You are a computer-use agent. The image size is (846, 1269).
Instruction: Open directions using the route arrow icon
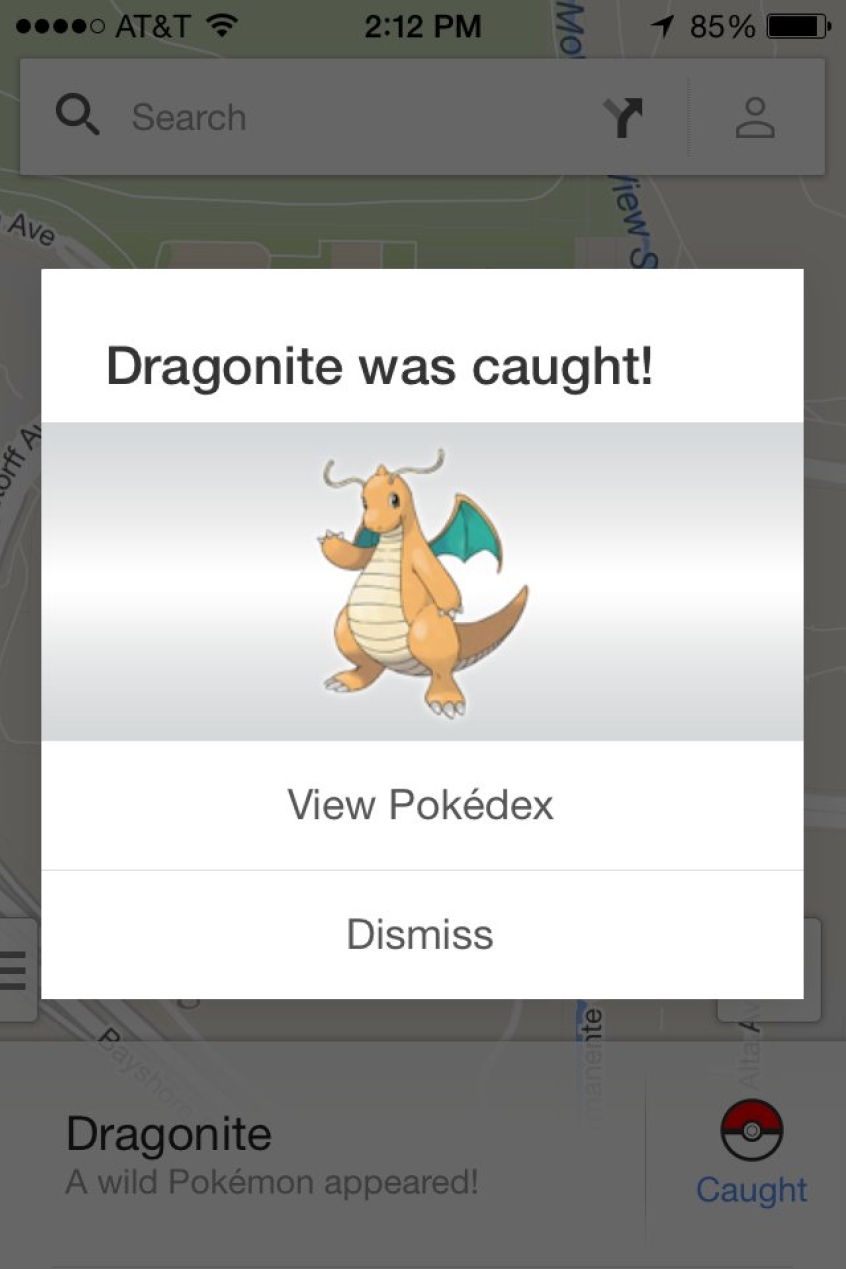point(623,118)
